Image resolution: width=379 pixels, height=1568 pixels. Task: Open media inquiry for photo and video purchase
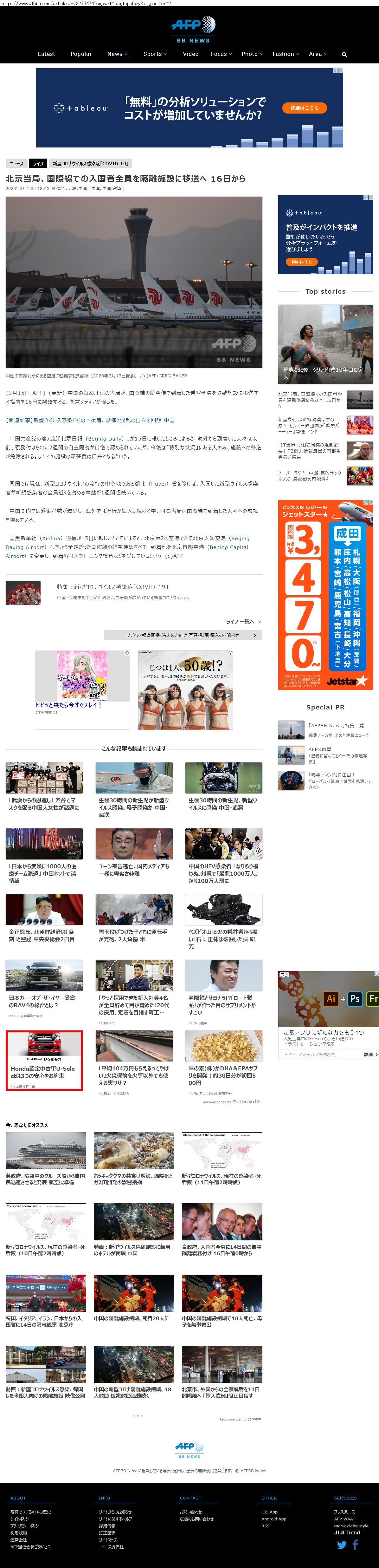[x=183, y=635]
